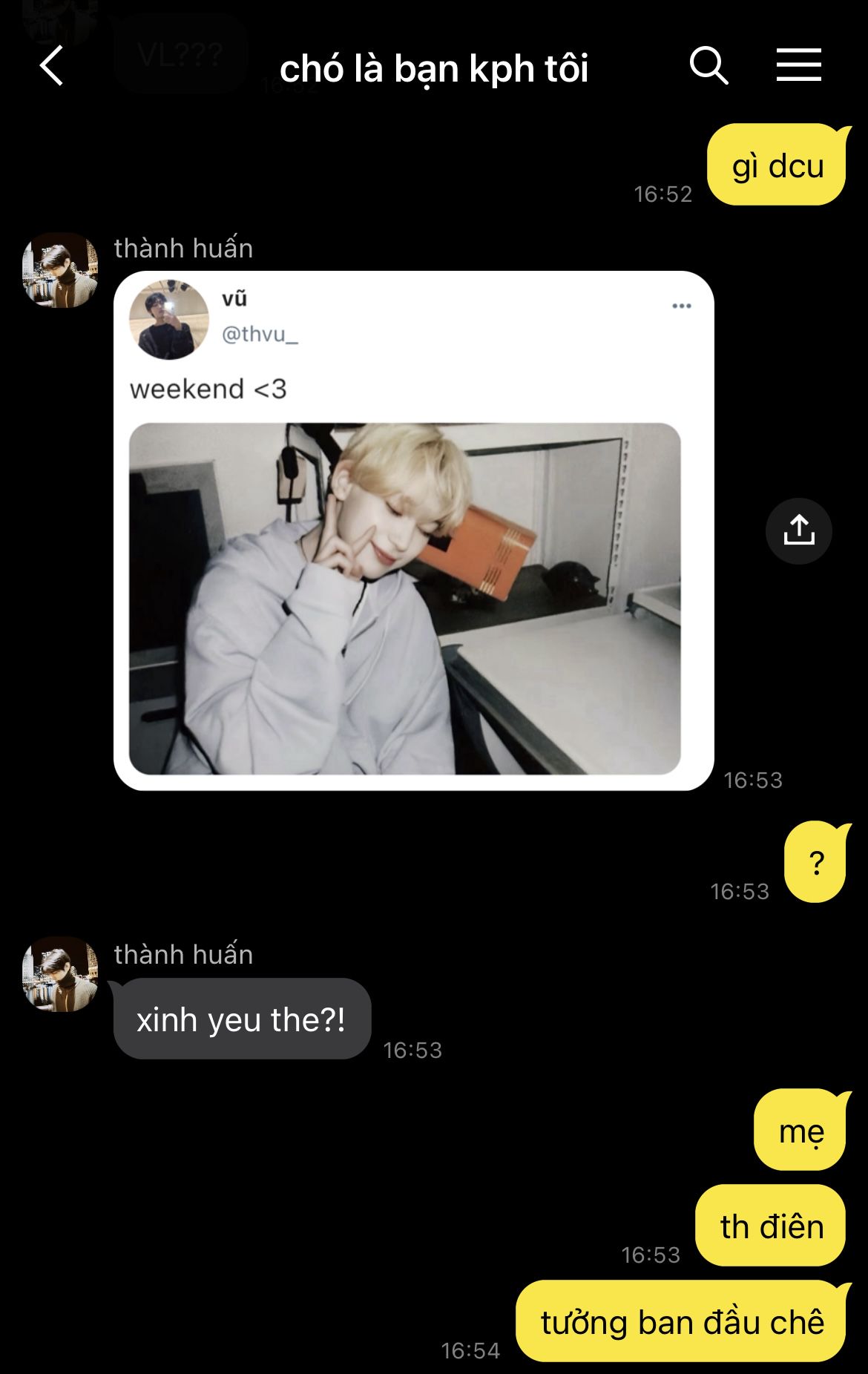The height and width of the screenshot is (1374, 868).
Task: Go back from the chat room
Action: 51,67
